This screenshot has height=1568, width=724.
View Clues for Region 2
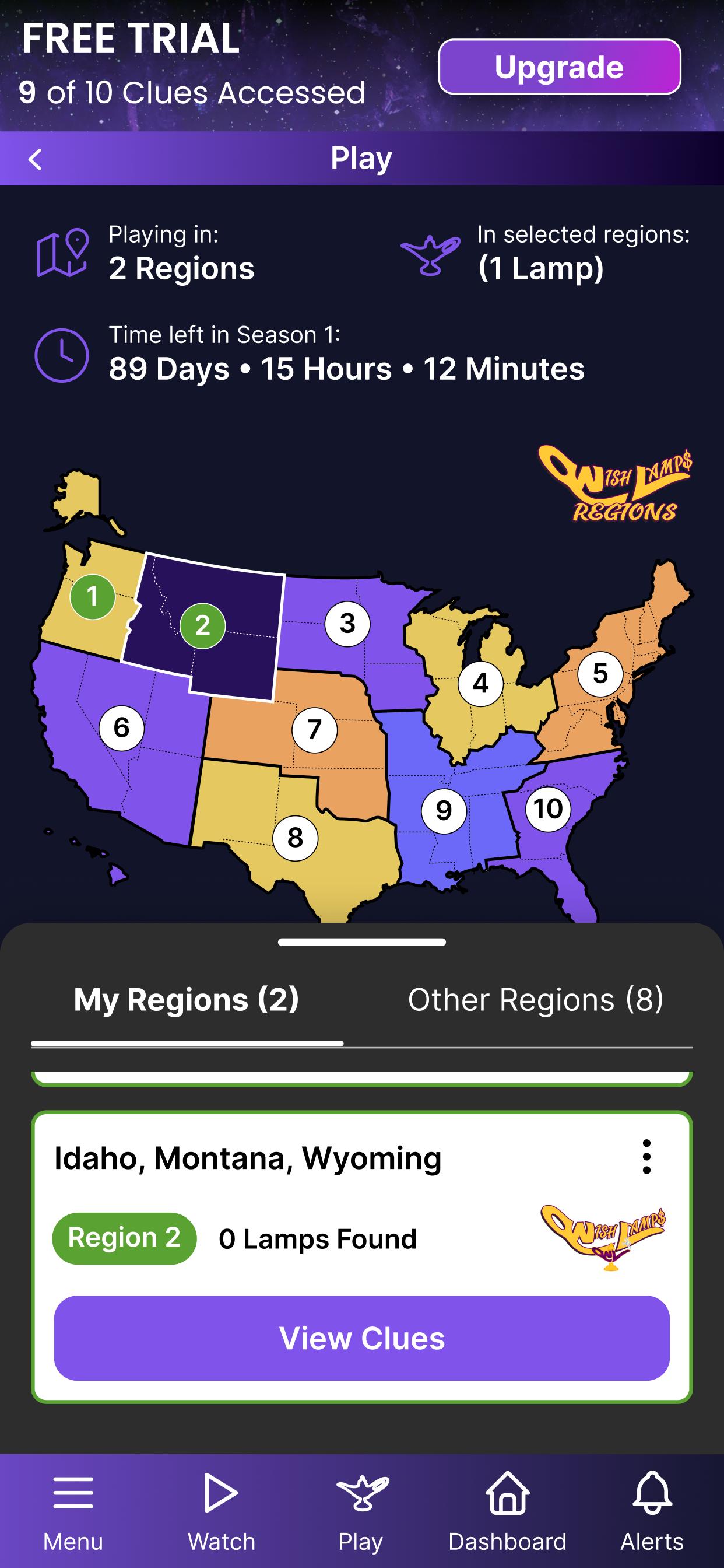click(x=362, y=1339)
